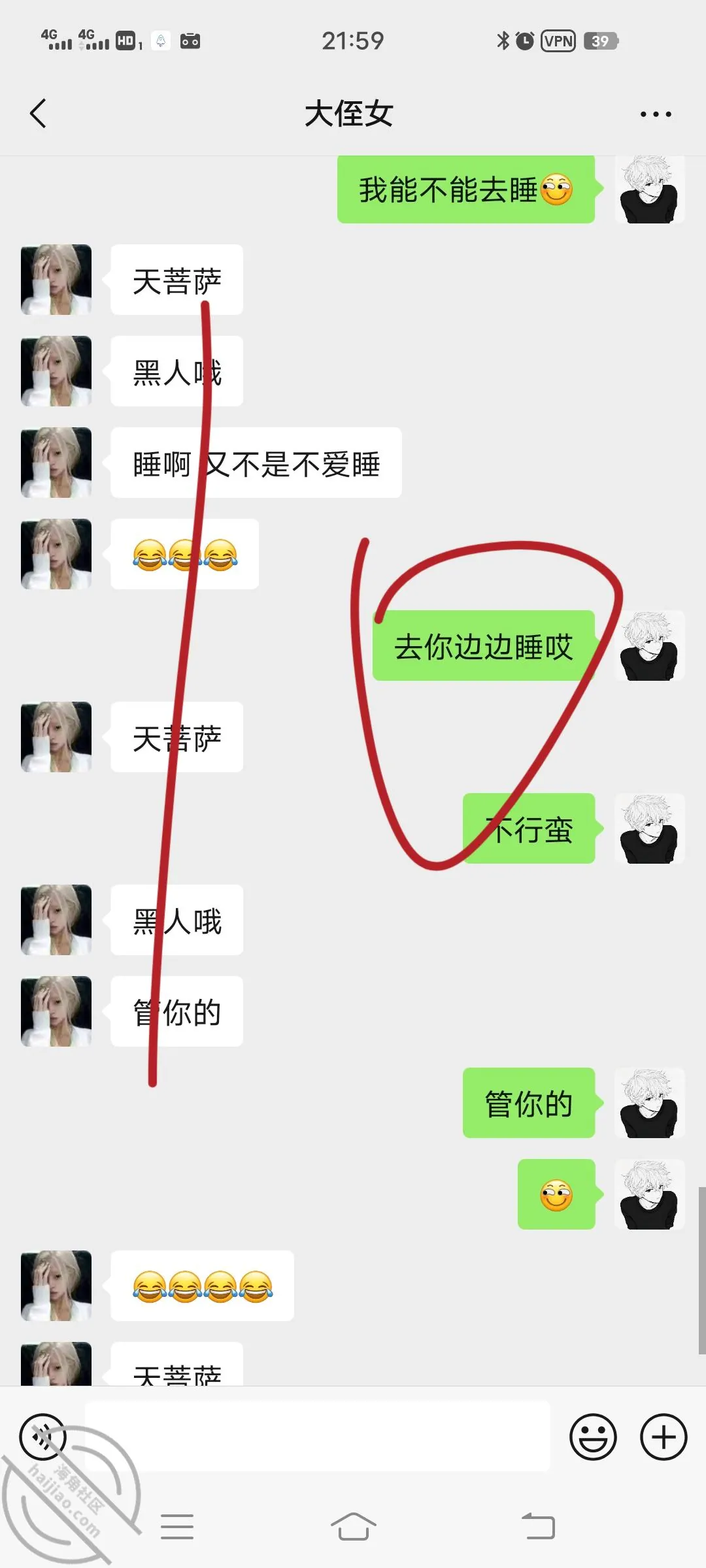Tap the system home button
The width and height of the screenshot is (706, 1568).
[x=353, y=1527]
